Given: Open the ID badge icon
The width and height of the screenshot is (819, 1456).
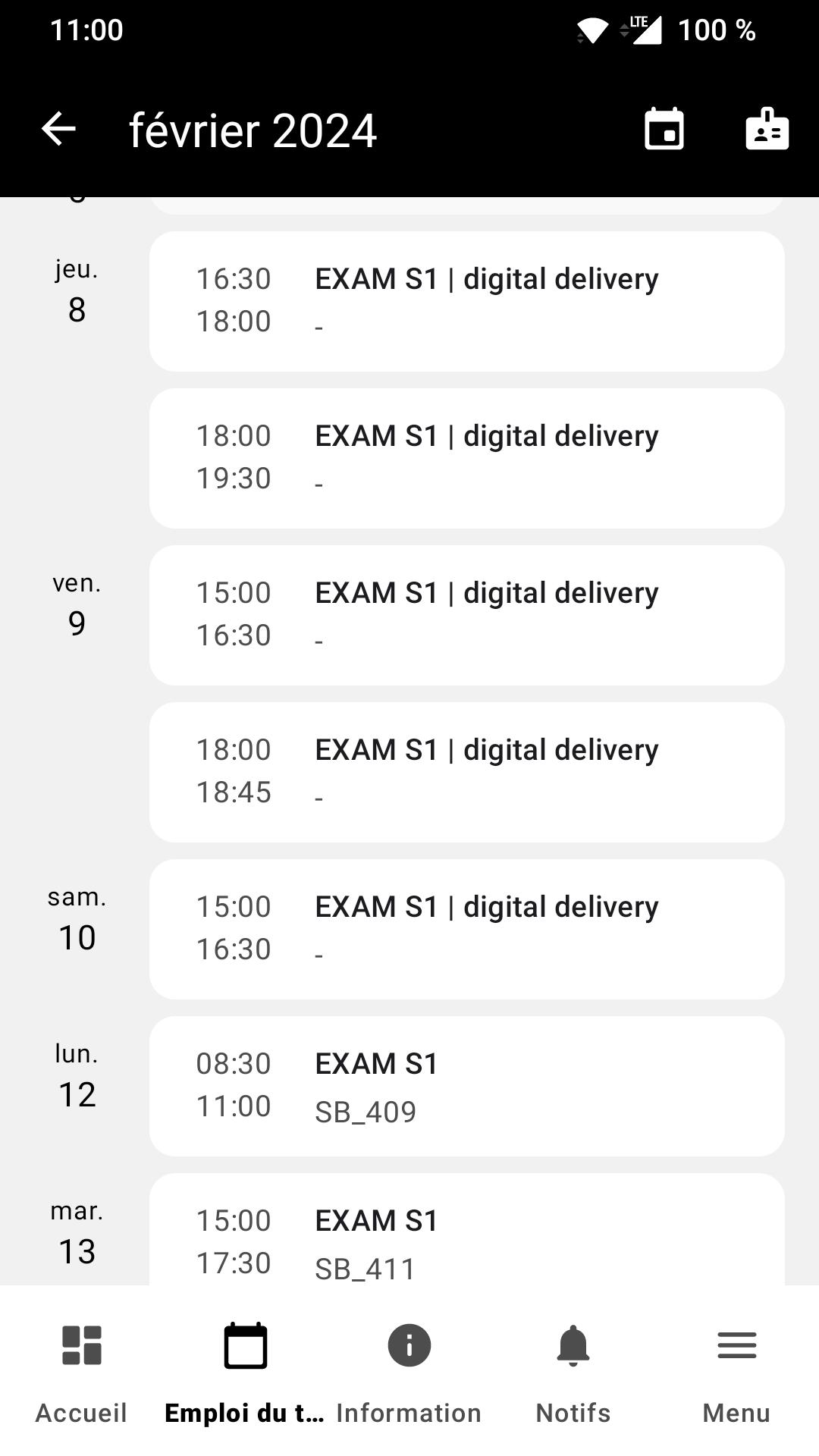Looking at the screenshot, I should [767, 129].
